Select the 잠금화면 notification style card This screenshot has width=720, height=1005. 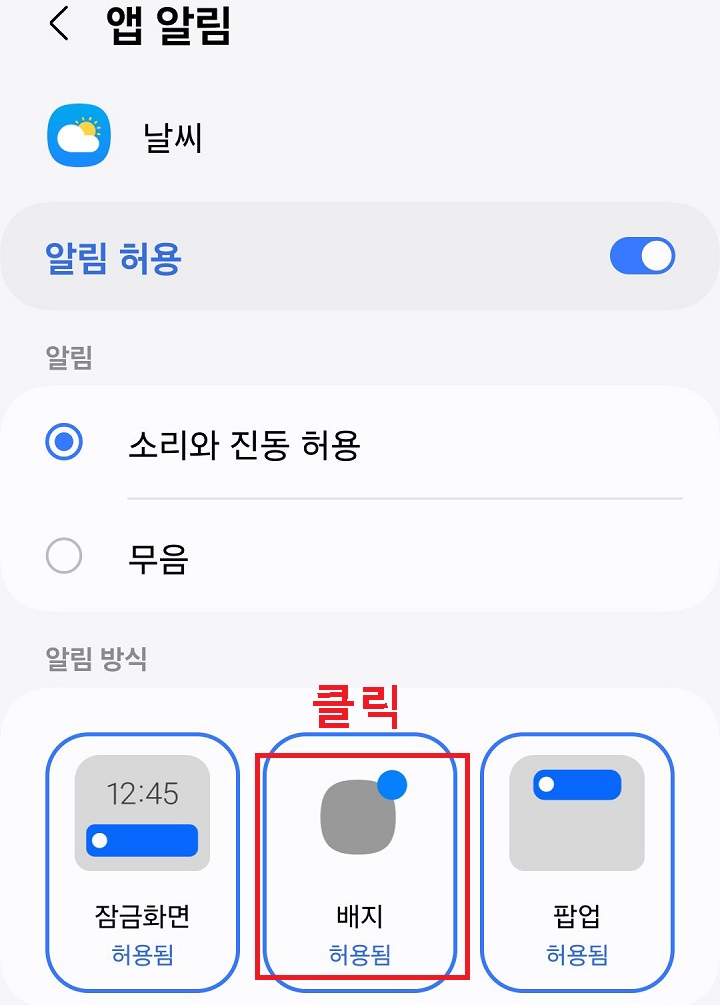[141, 860]
